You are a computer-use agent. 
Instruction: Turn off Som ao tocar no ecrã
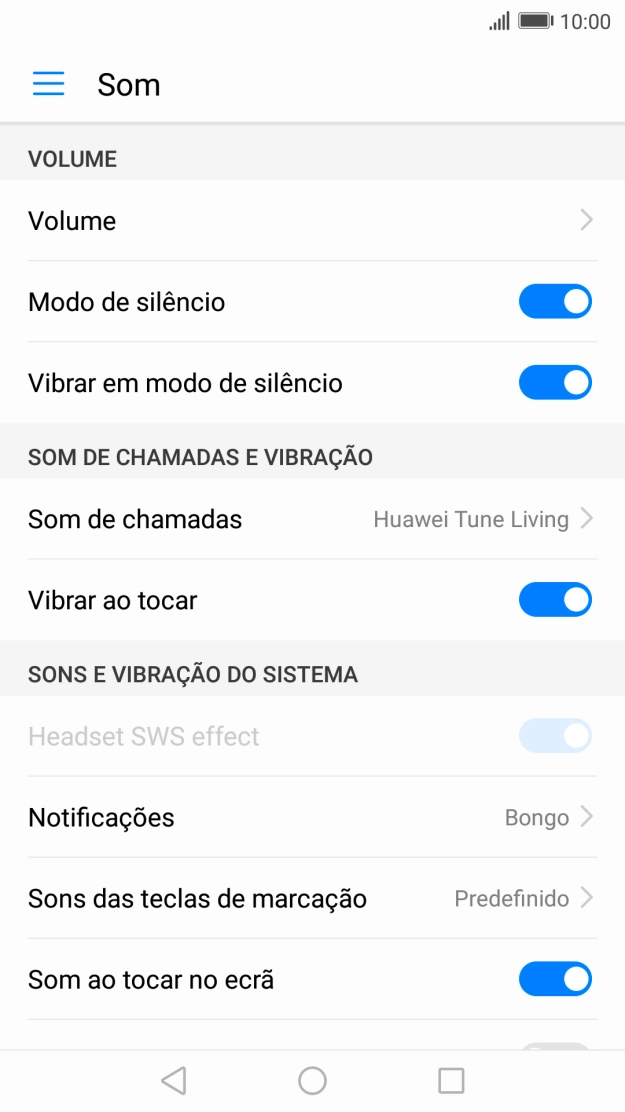coord(555,979)
